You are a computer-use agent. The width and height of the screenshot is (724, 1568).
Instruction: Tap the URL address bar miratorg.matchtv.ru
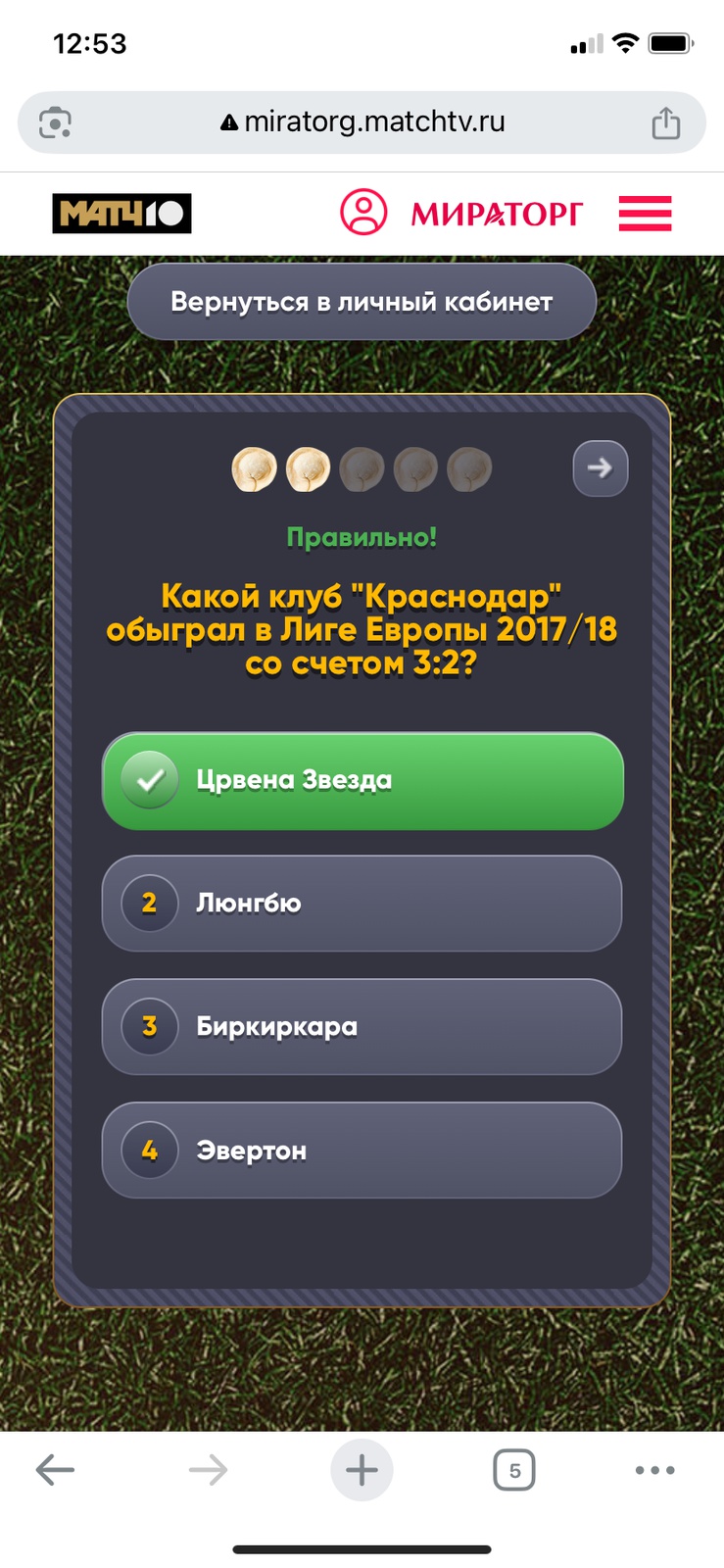click(x=362, y=122)
